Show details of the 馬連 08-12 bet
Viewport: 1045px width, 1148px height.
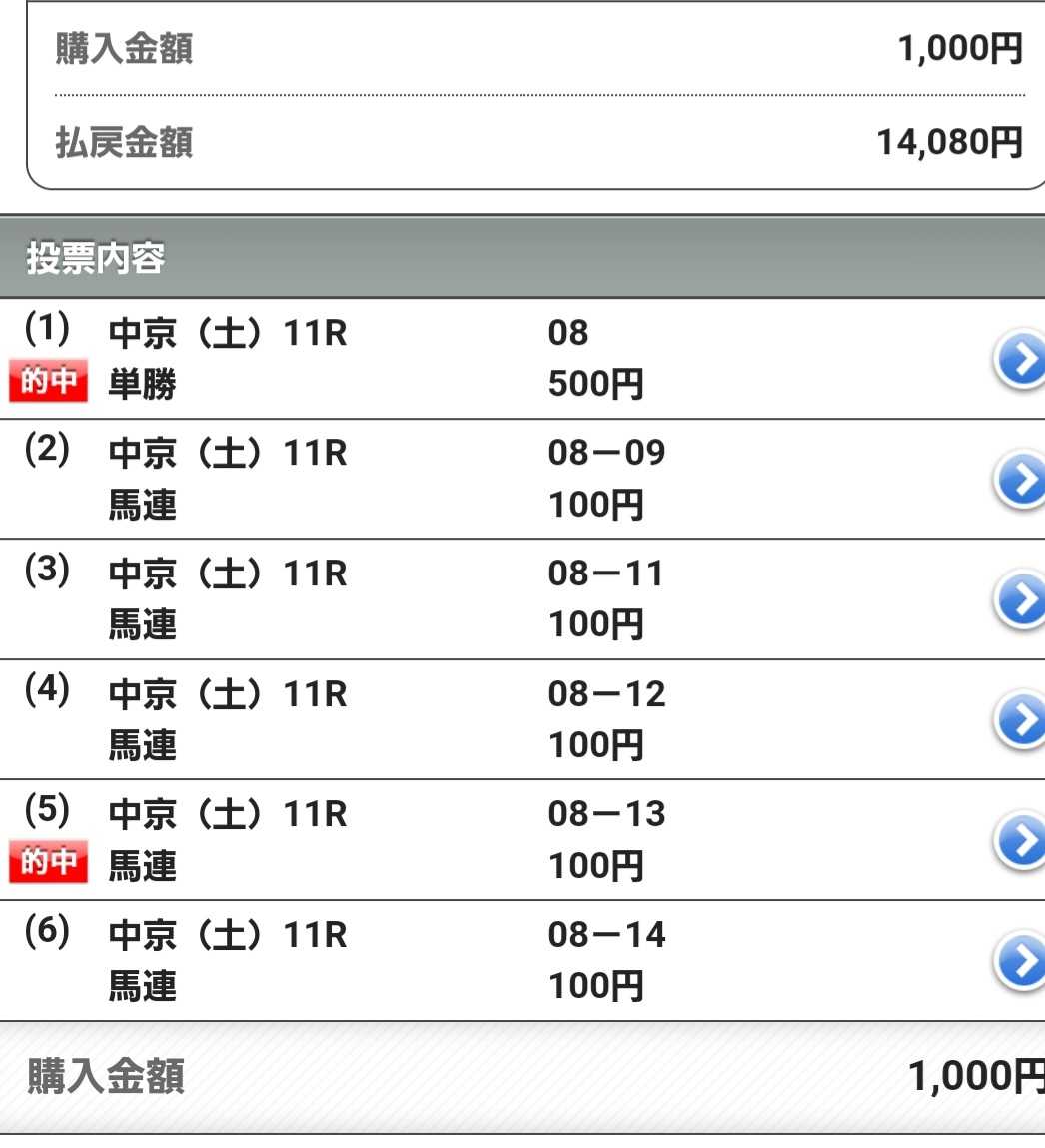(1020, 721)
